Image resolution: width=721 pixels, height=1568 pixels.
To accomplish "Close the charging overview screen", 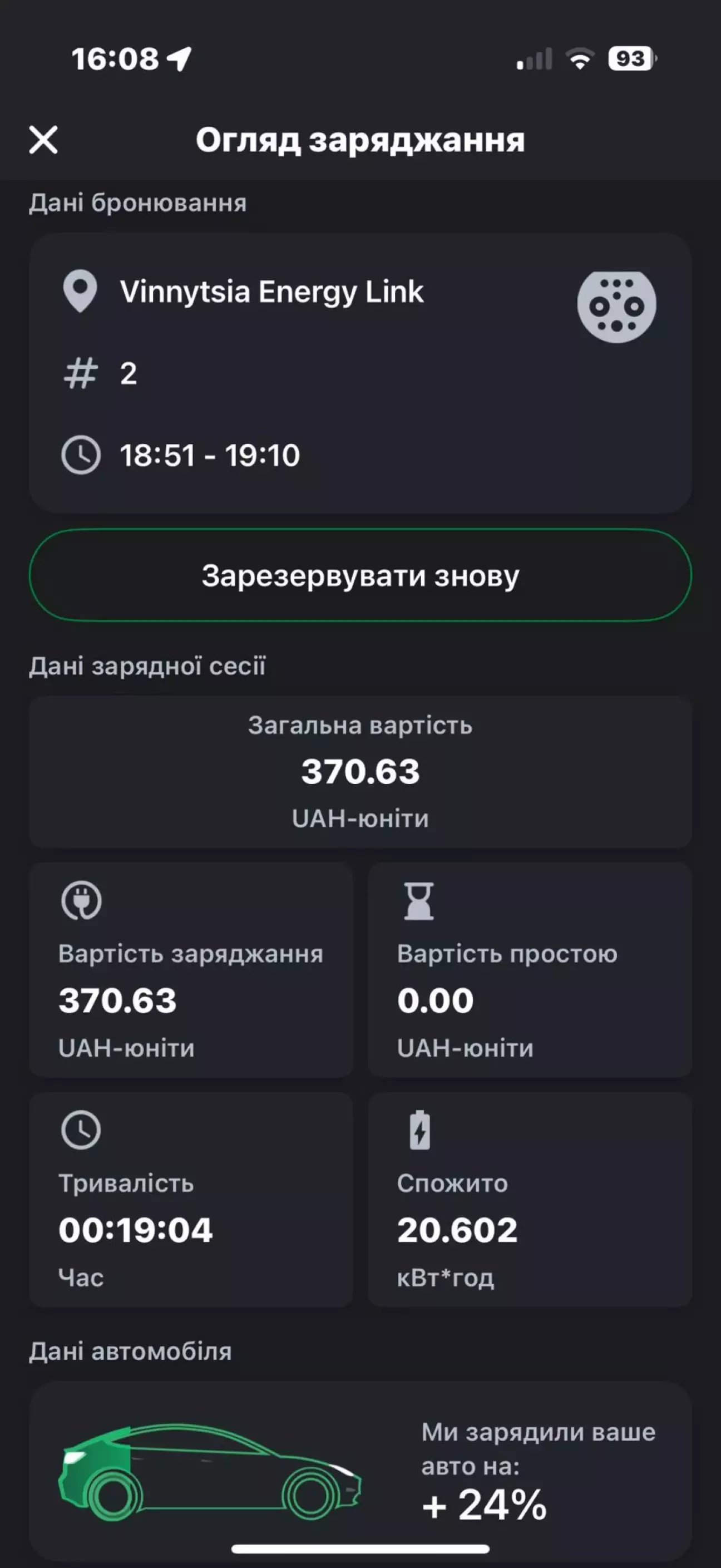I will 43,140.
